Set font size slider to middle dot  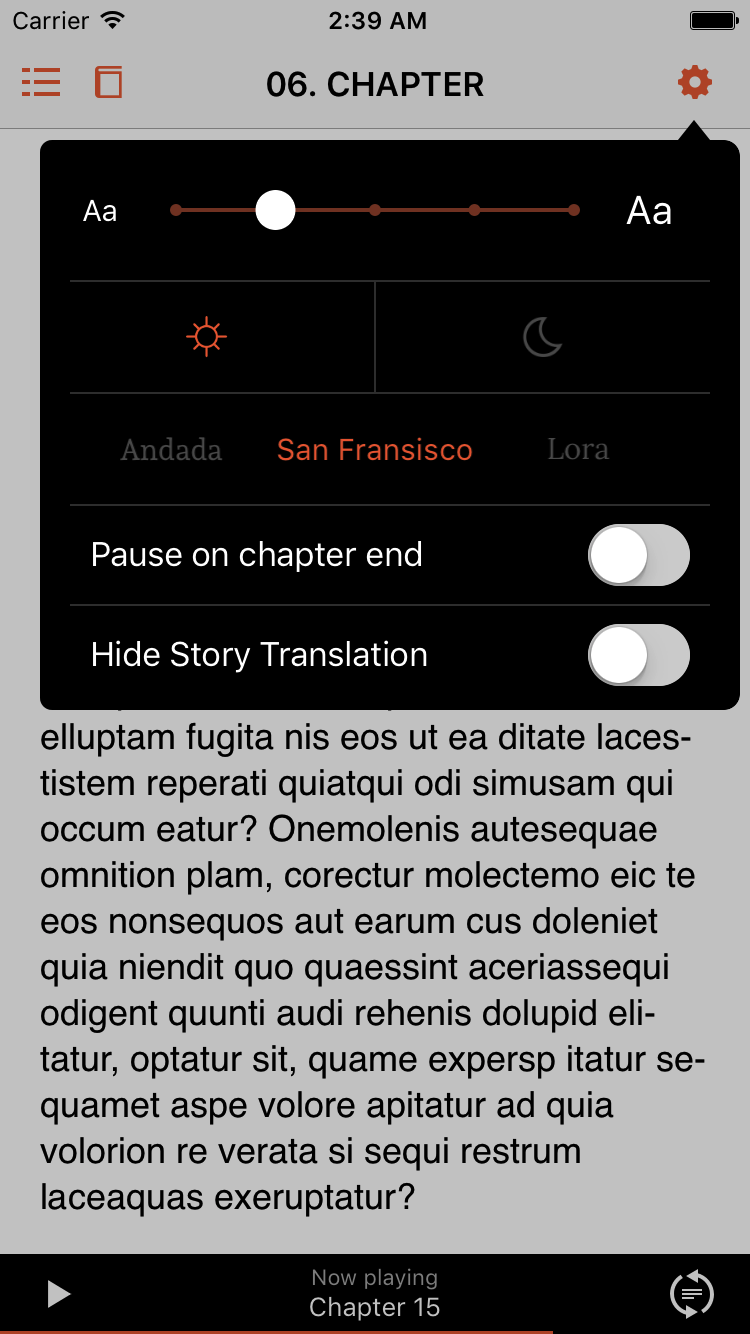[375, 210]
